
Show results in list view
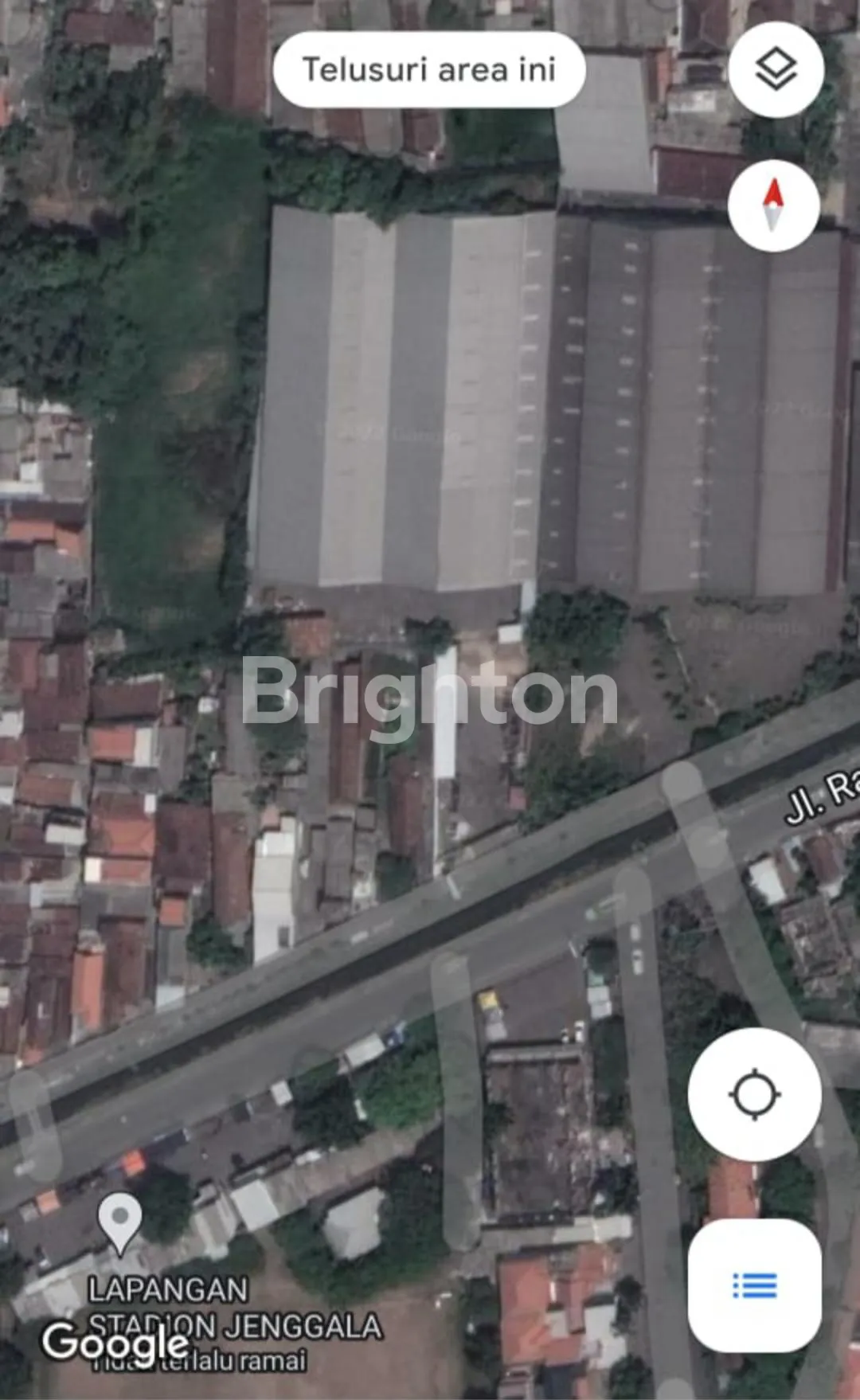click(754, 1285)
